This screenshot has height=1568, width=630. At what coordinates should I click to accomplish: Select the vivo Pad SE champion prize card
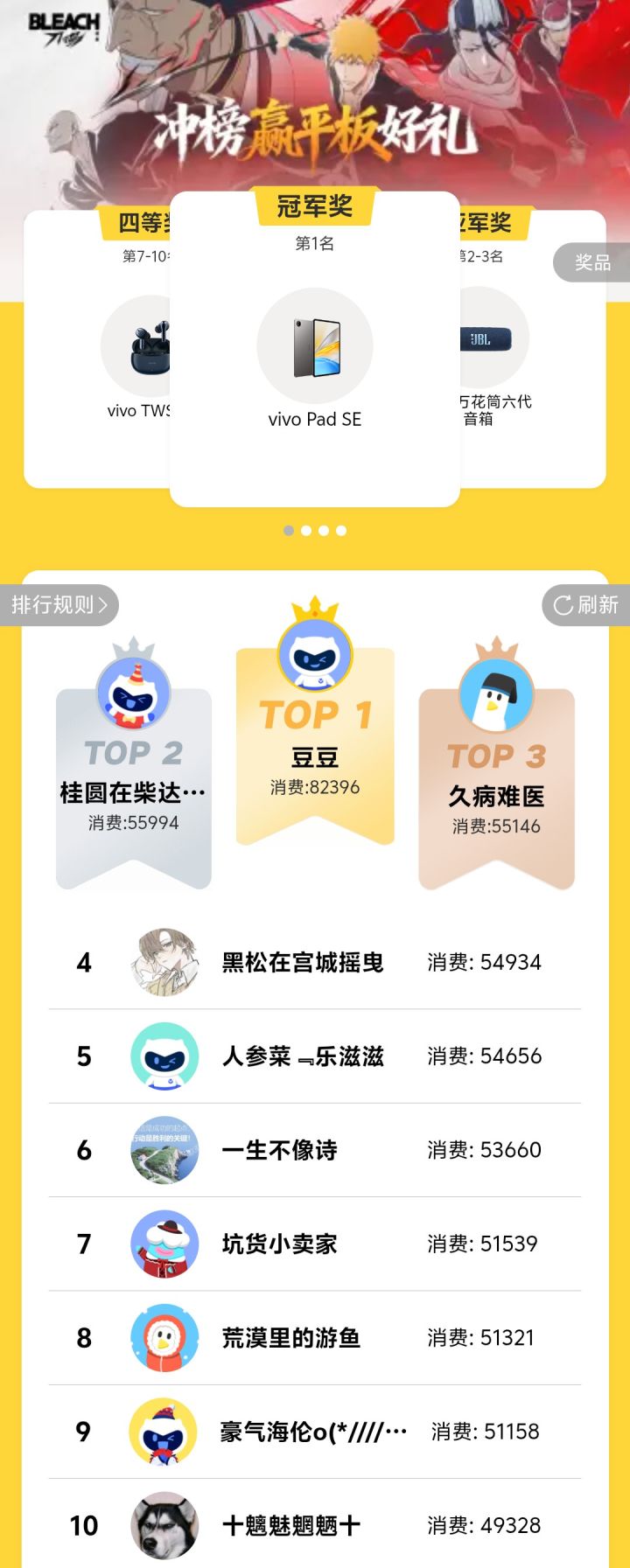315,349
